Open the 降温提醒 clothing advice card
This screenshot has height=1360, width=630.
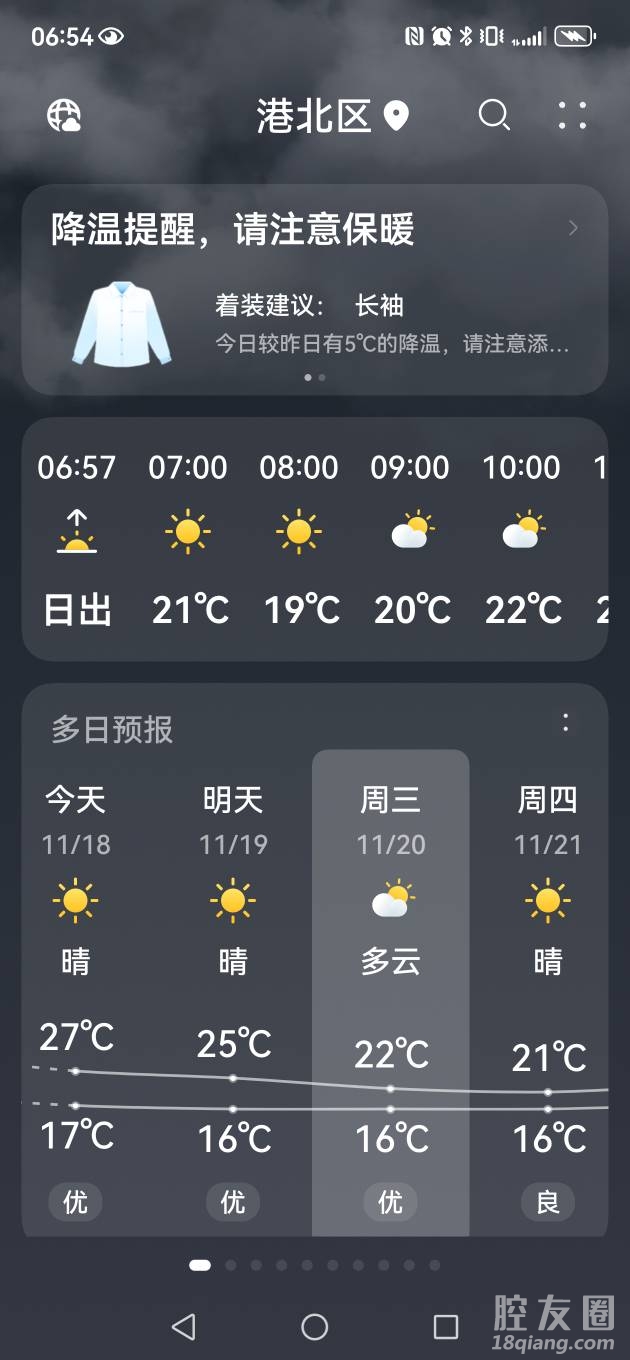click(315, 289)
